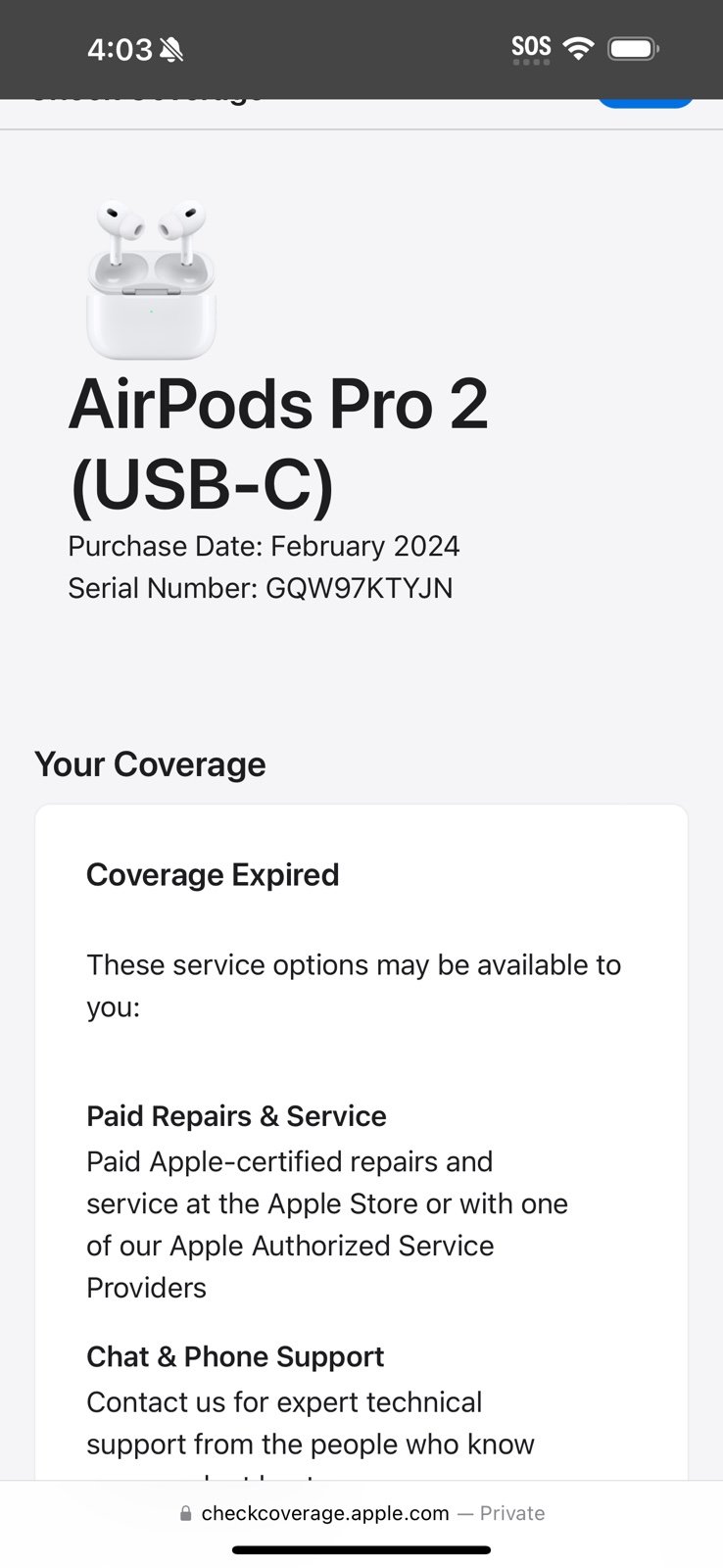
Task: Tap the blue button at the page top
Action: click(x=646, y=103)
